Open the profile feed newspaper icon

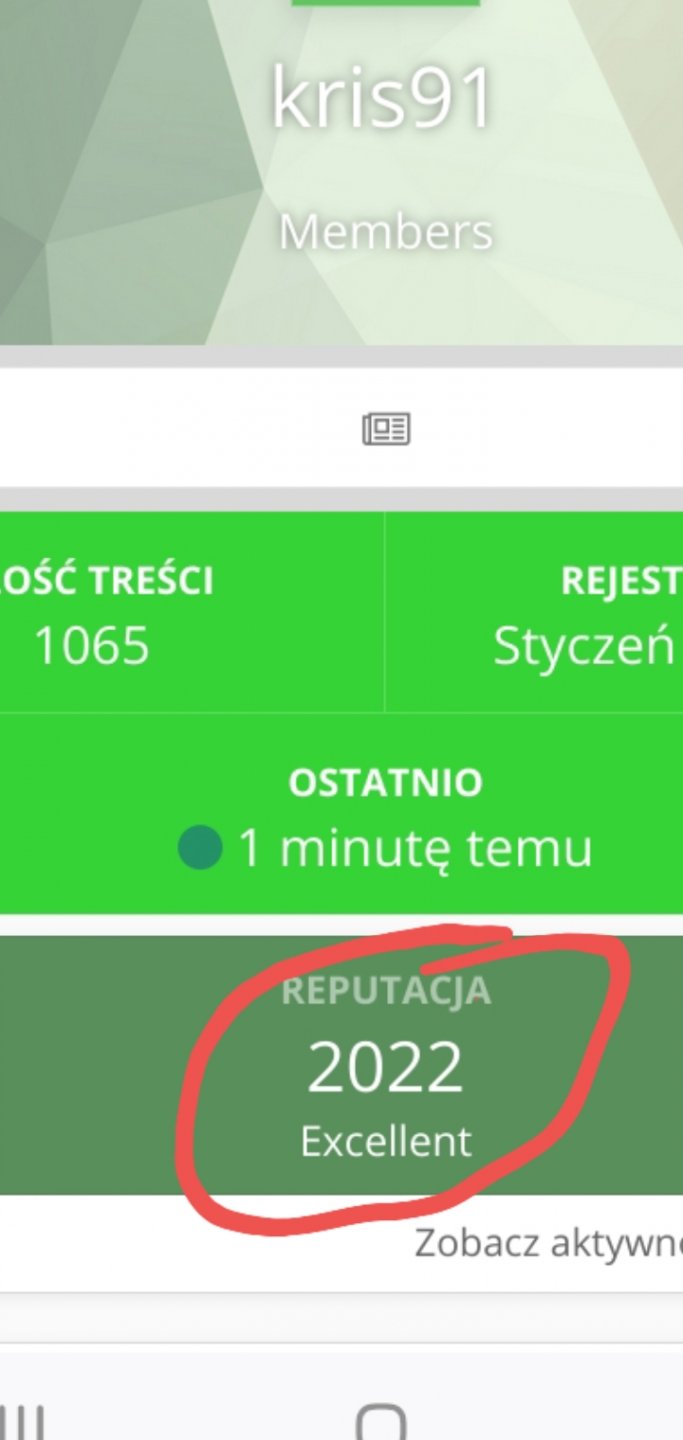(386, 429)
